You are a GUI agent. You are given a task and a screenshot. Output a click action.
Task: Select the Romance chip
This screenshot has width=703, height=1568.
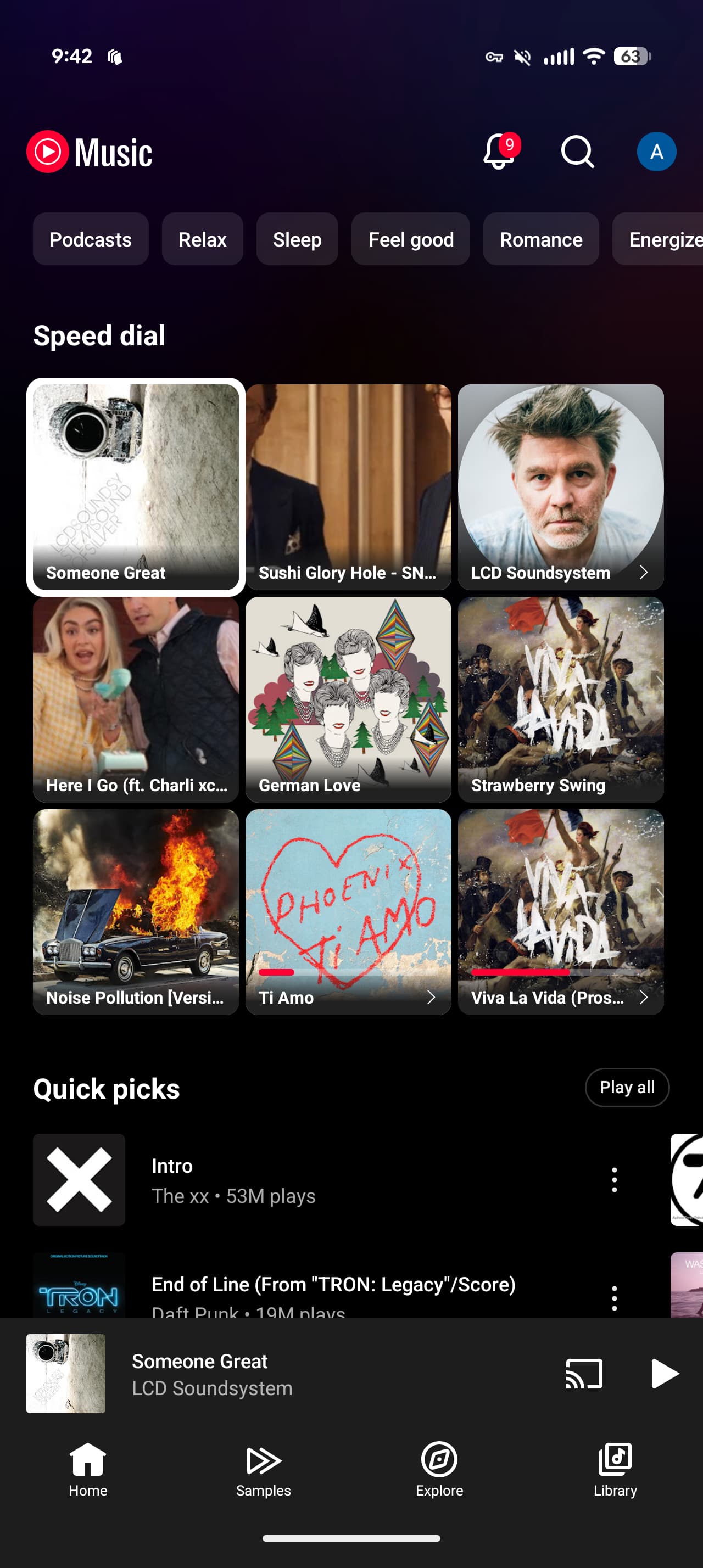coord(540,239)
